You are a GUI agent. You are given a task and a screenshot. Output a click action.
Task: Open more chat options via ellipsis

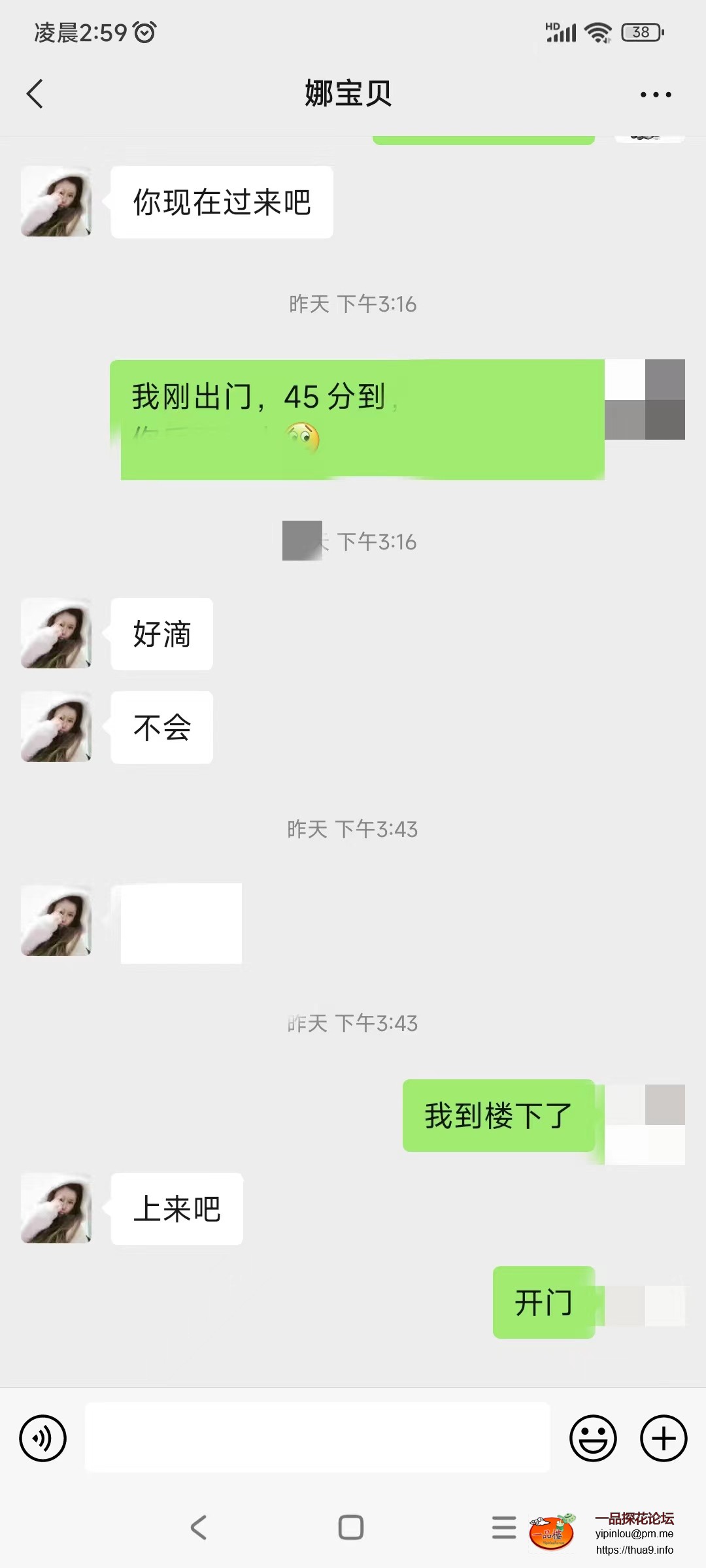pyautogui.click(x=656, y=93)
